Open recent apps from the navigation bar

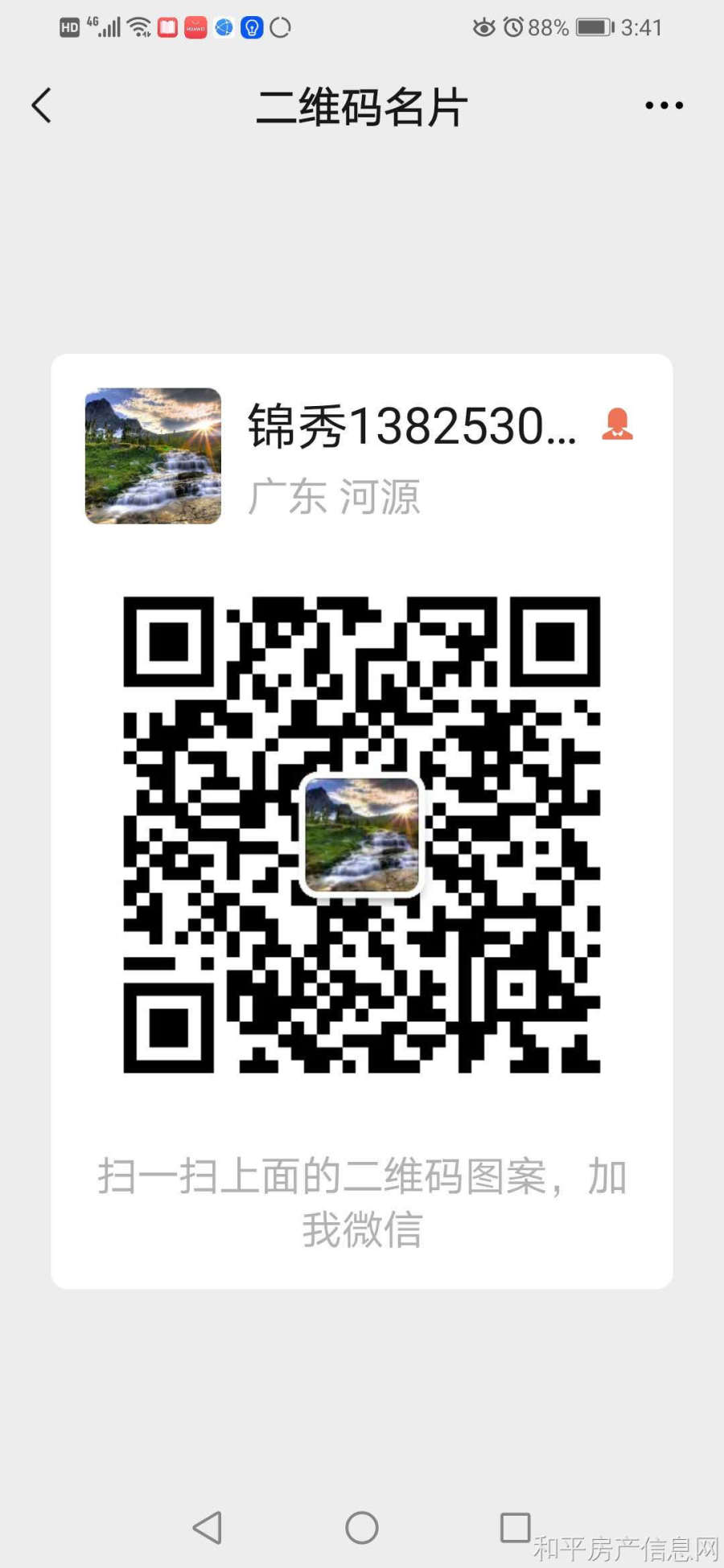coord(515,1526)
